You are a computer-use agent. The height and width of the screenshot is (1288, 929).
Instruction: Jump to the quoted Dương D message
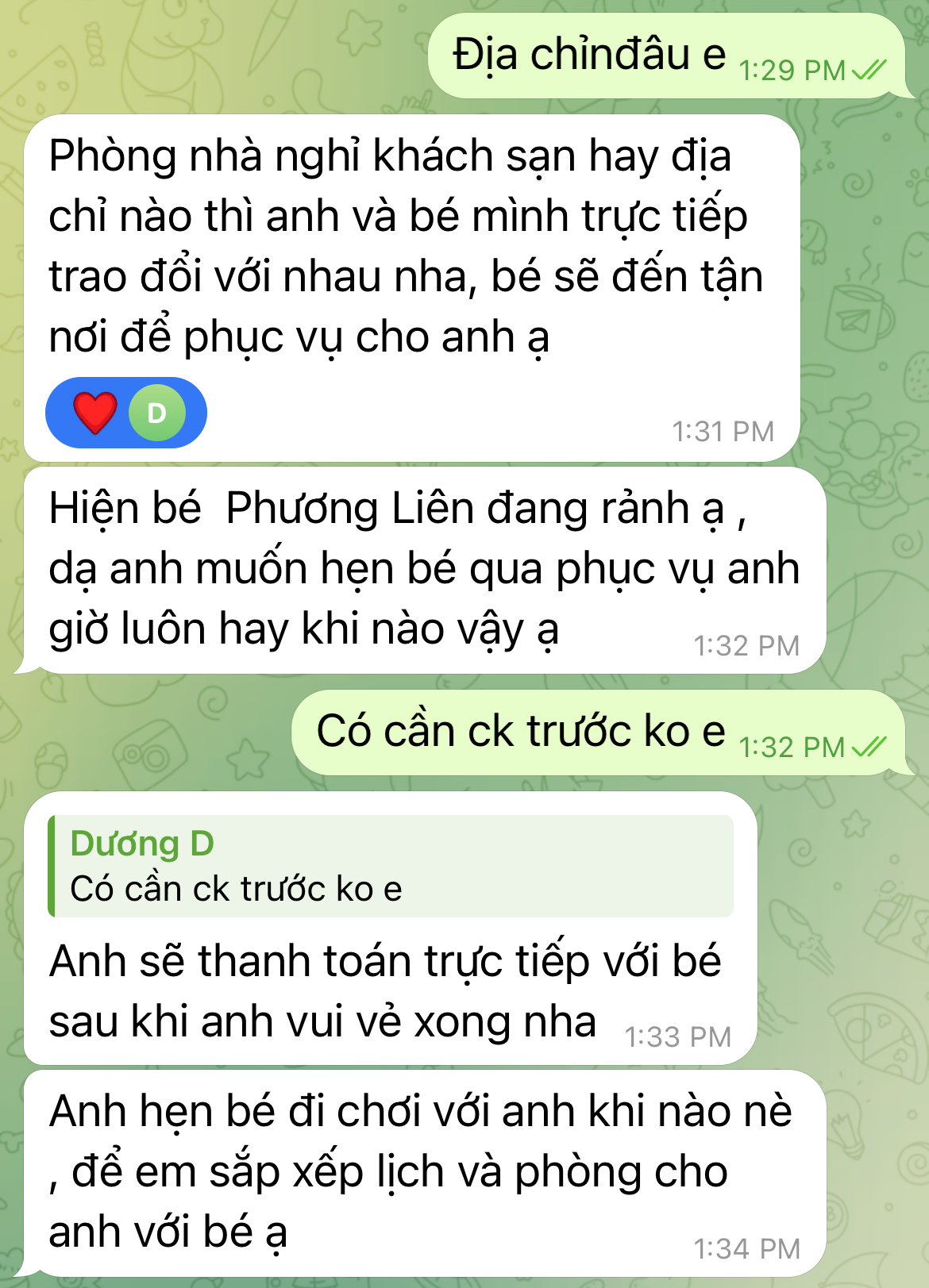(x=389, y=867)
